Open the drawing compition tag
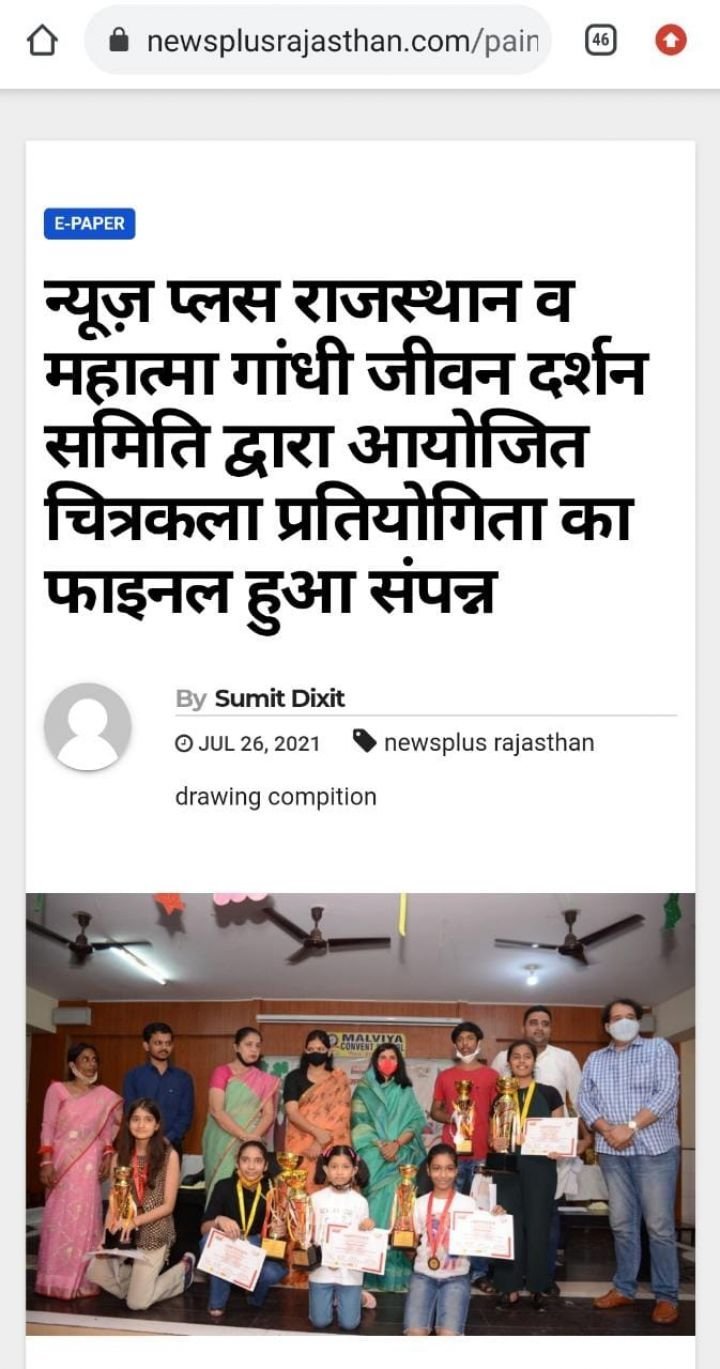720x1369 pixels. 276,797
